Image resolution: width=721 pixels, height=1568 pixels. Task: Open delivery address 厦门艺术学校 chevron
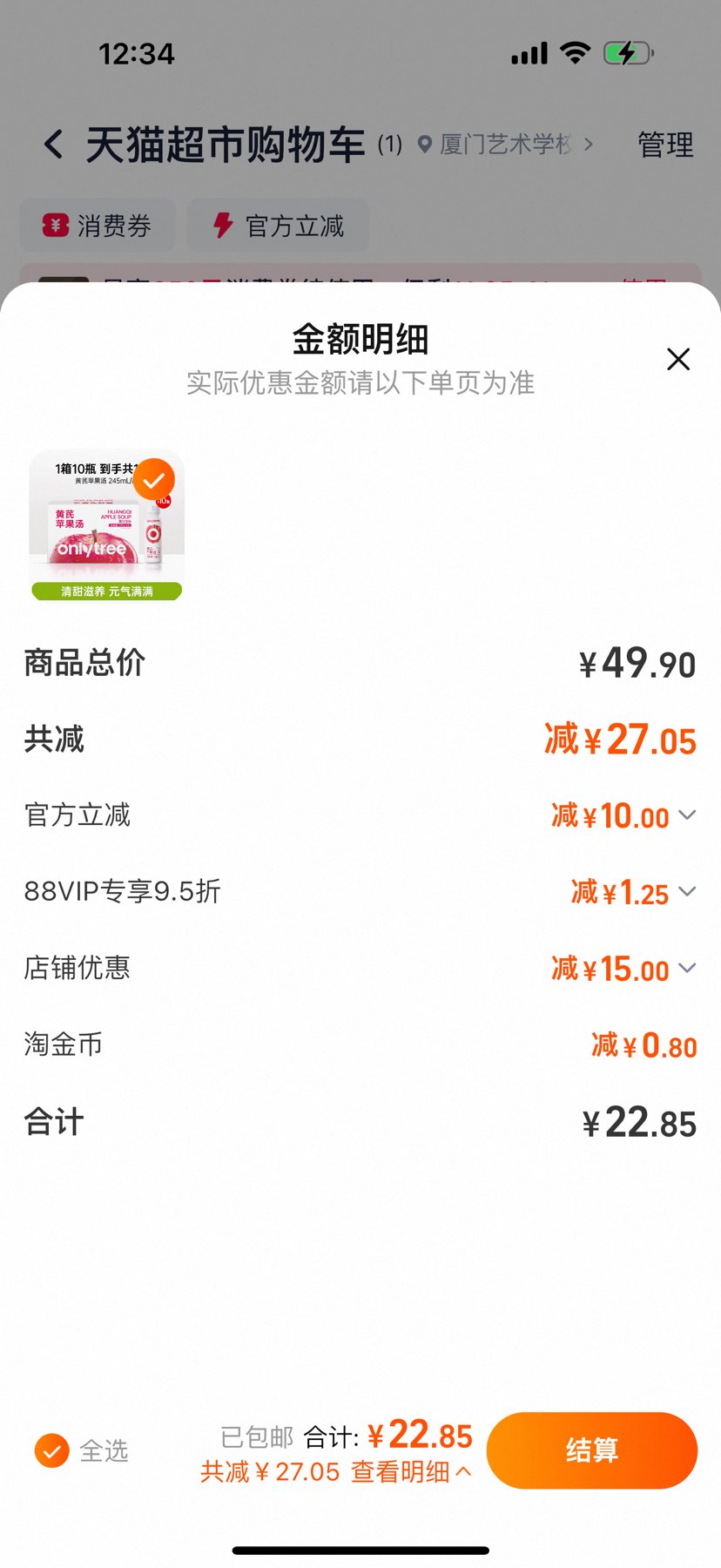pos(591,145)
